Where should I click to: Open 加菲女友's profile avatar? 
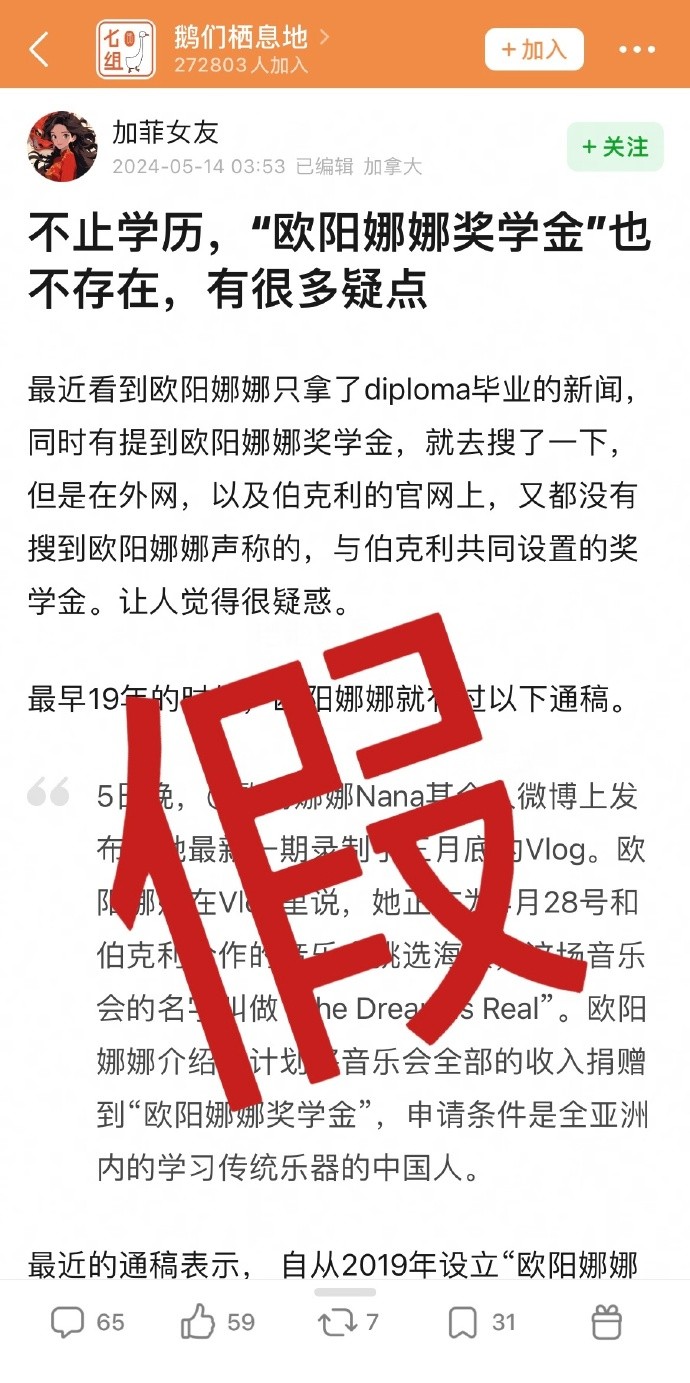coord(63,146)
